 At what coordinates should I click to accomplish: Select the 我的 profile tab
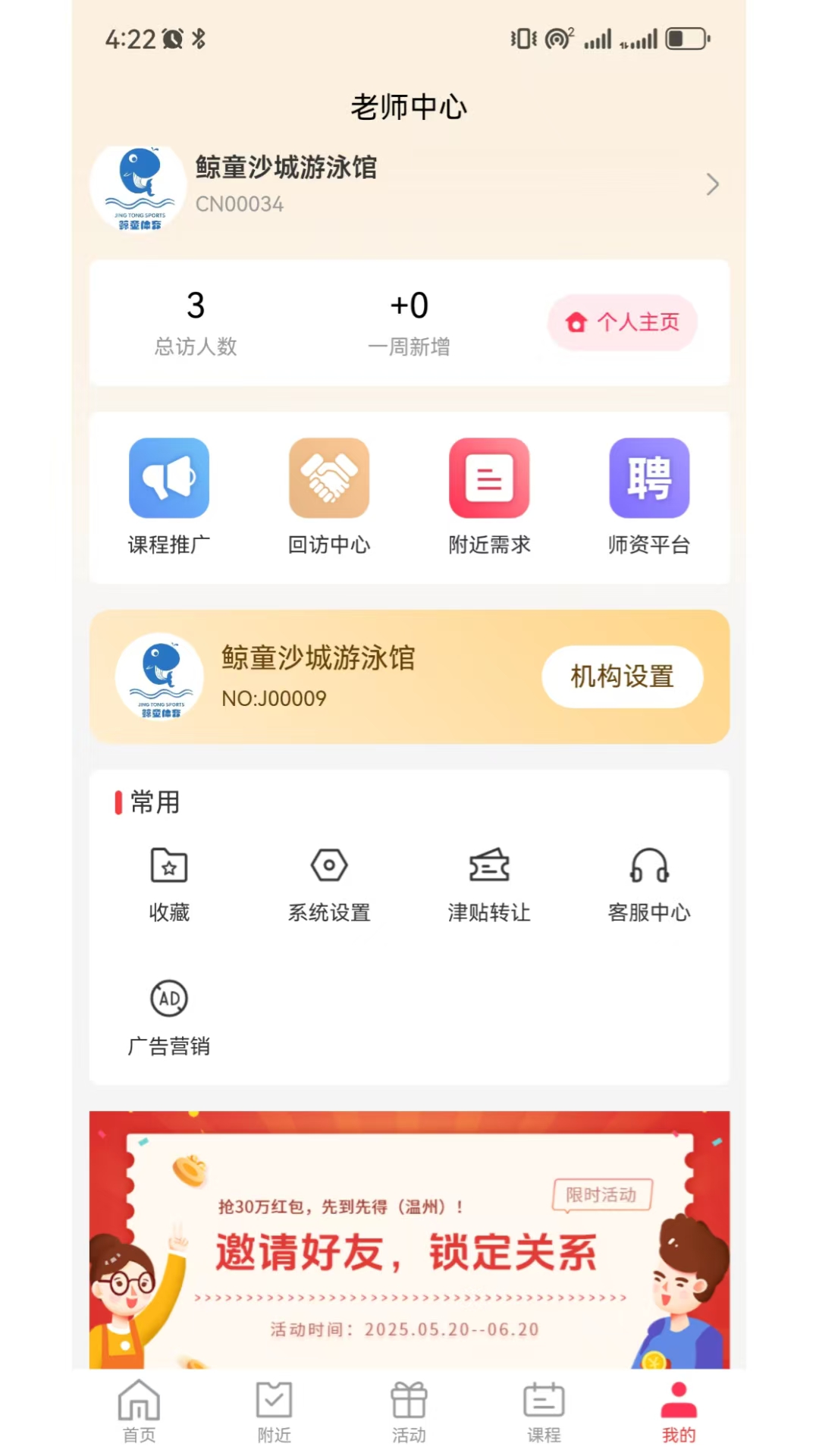pyautogui.click(x=678, y=1410)
